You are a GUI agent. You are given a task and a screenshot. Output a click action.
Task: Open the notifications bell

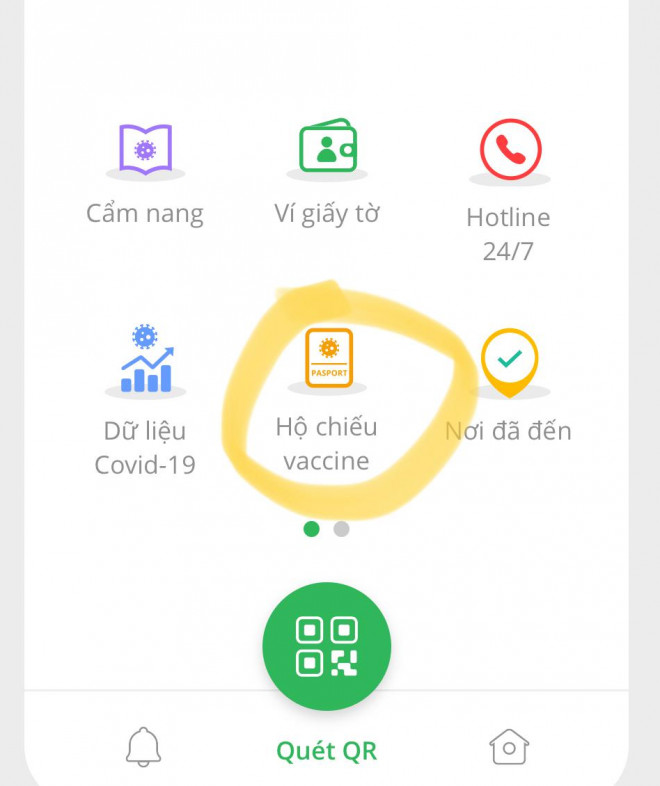[144, 746]
